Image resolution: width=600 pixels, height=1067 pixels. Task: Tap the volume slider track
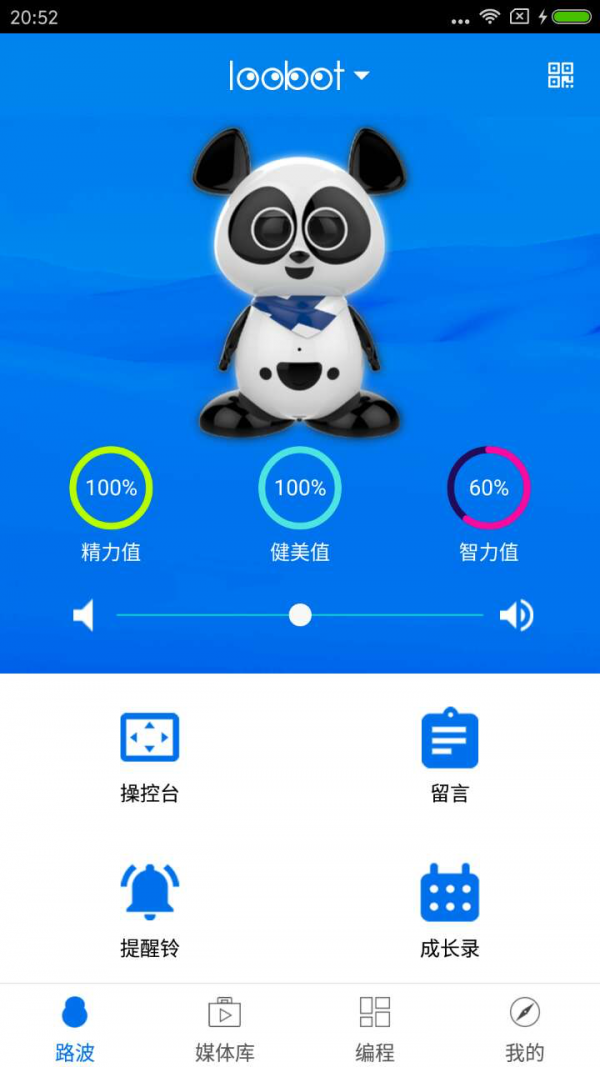tap(400, 615)
